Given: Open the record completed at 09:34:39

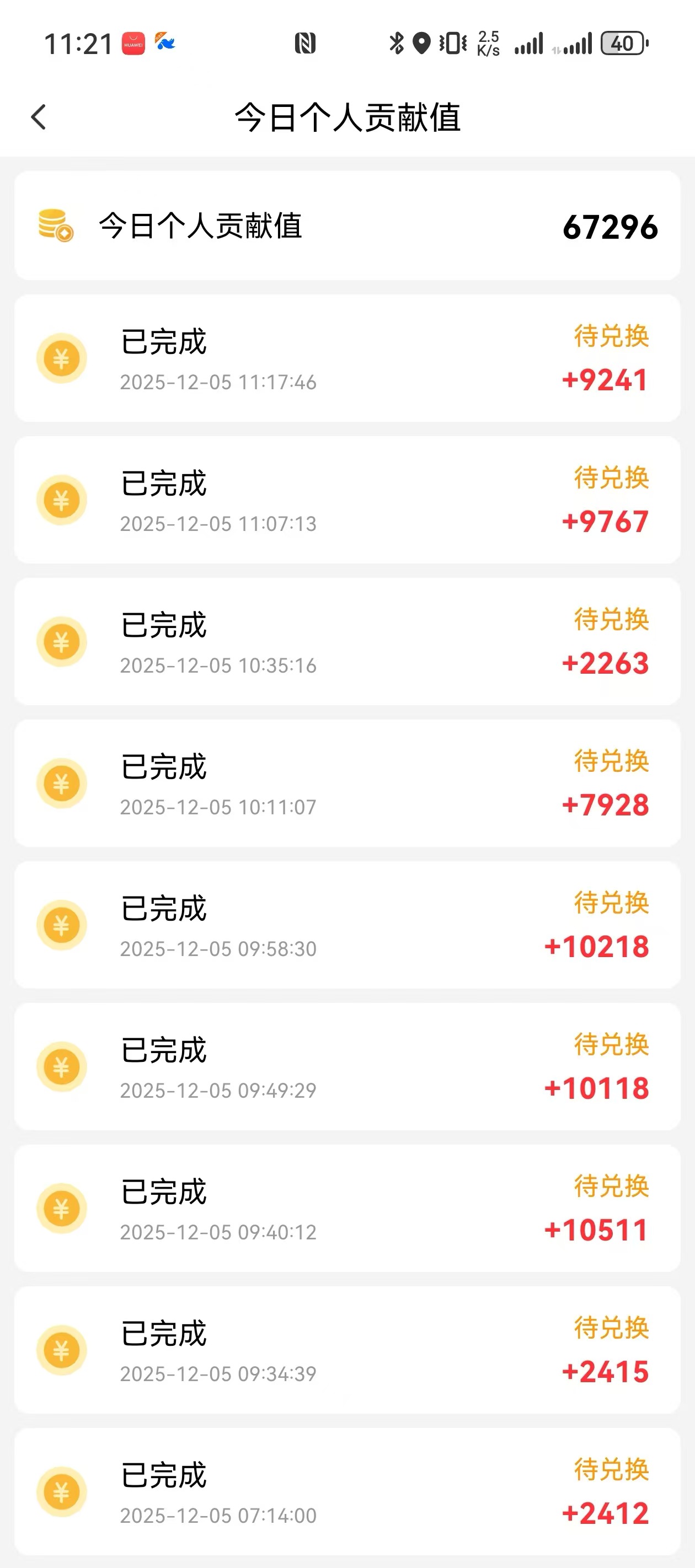Looking at the screenshot, I should tap(347, 1350).
